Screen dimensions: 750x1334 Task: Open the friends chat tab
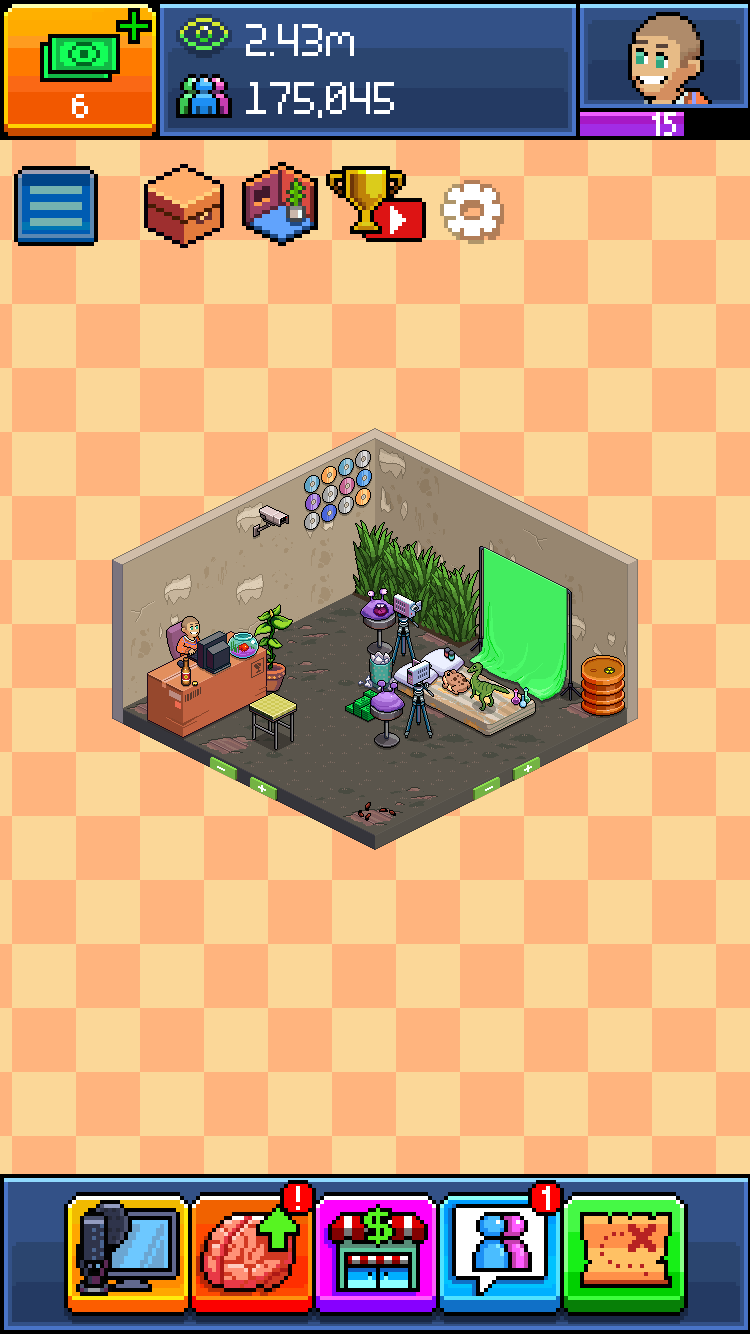point(499,1252)
